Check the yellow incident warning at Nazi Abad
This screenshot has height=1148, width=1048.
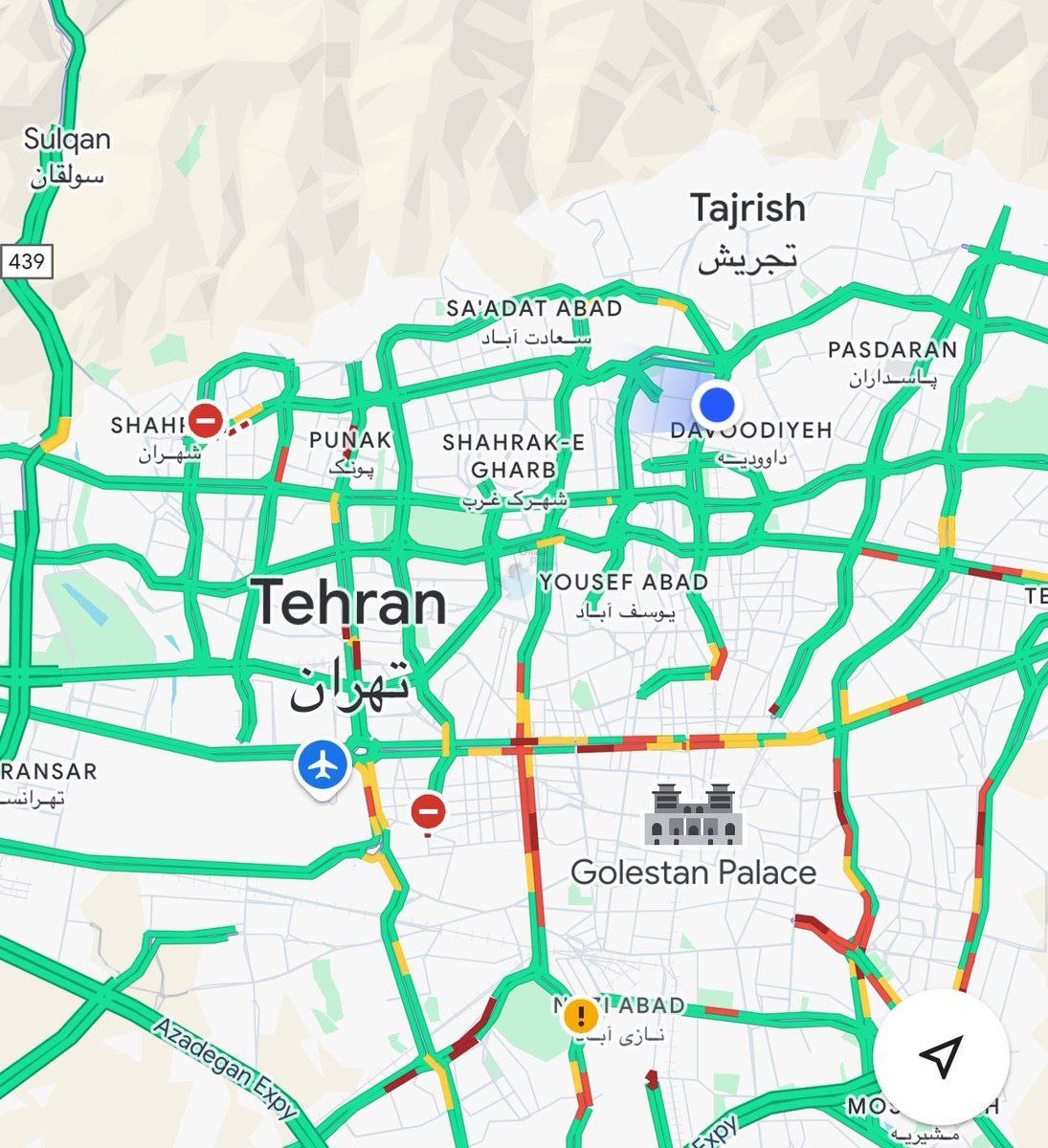[x=581, y=1015]
